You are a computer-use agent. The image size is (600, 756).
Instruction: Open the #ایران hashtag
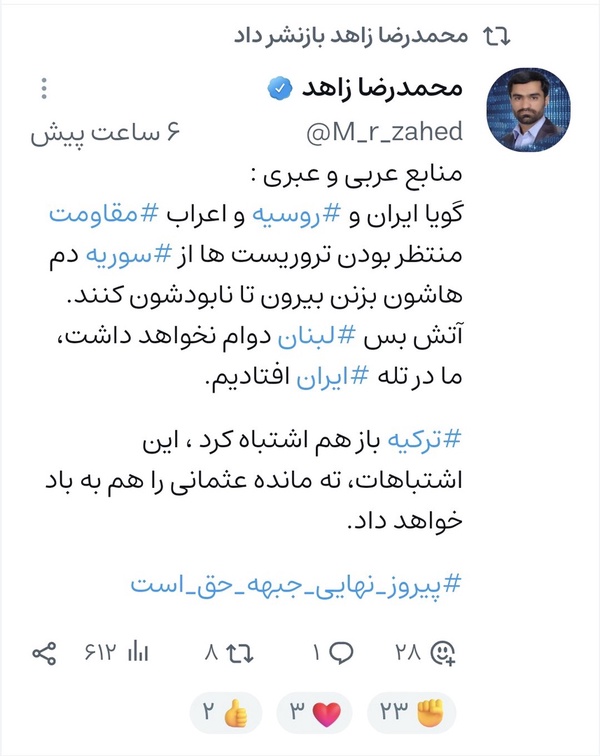click(332, 377)
